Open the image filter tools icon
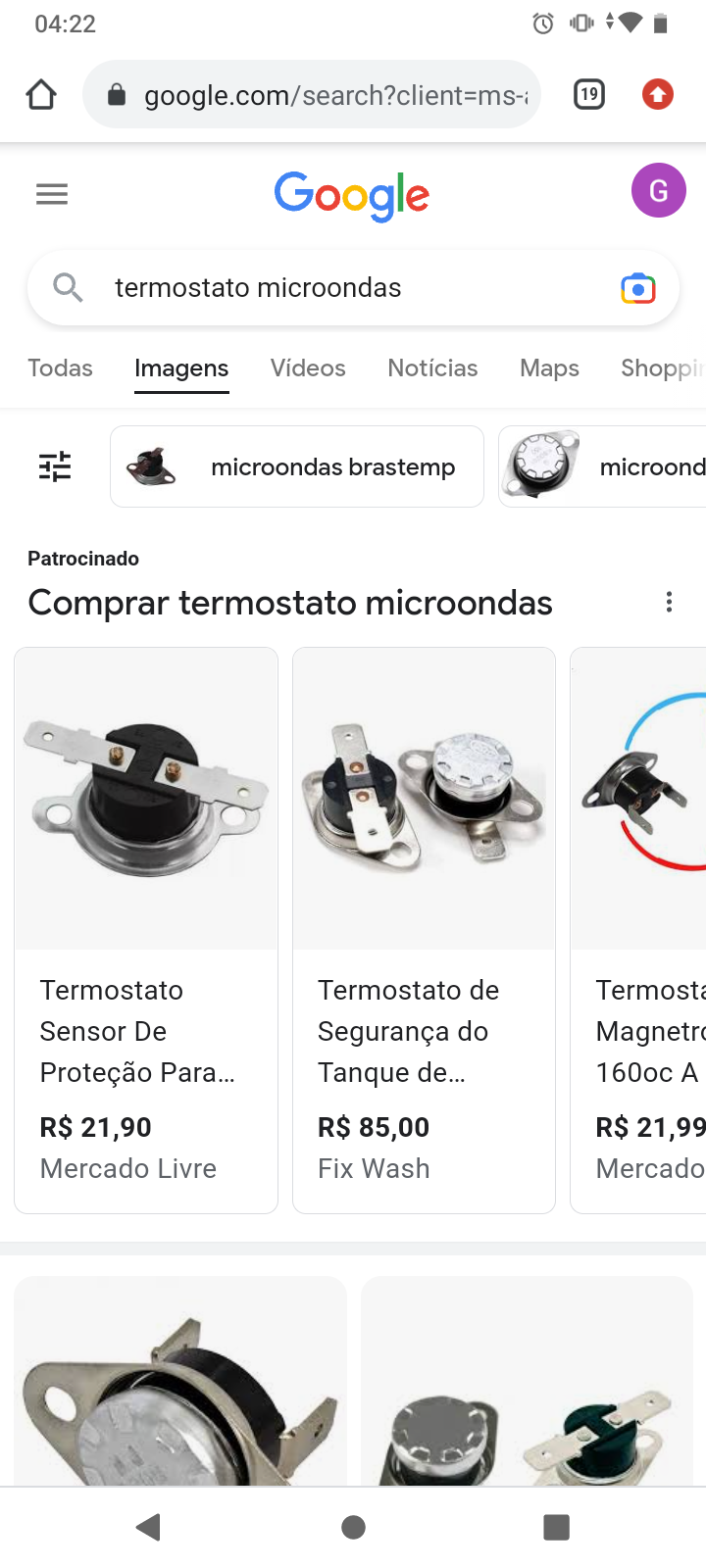This screenshot has width=706, height=1568. pyautogui.click(x=55, y=466)
